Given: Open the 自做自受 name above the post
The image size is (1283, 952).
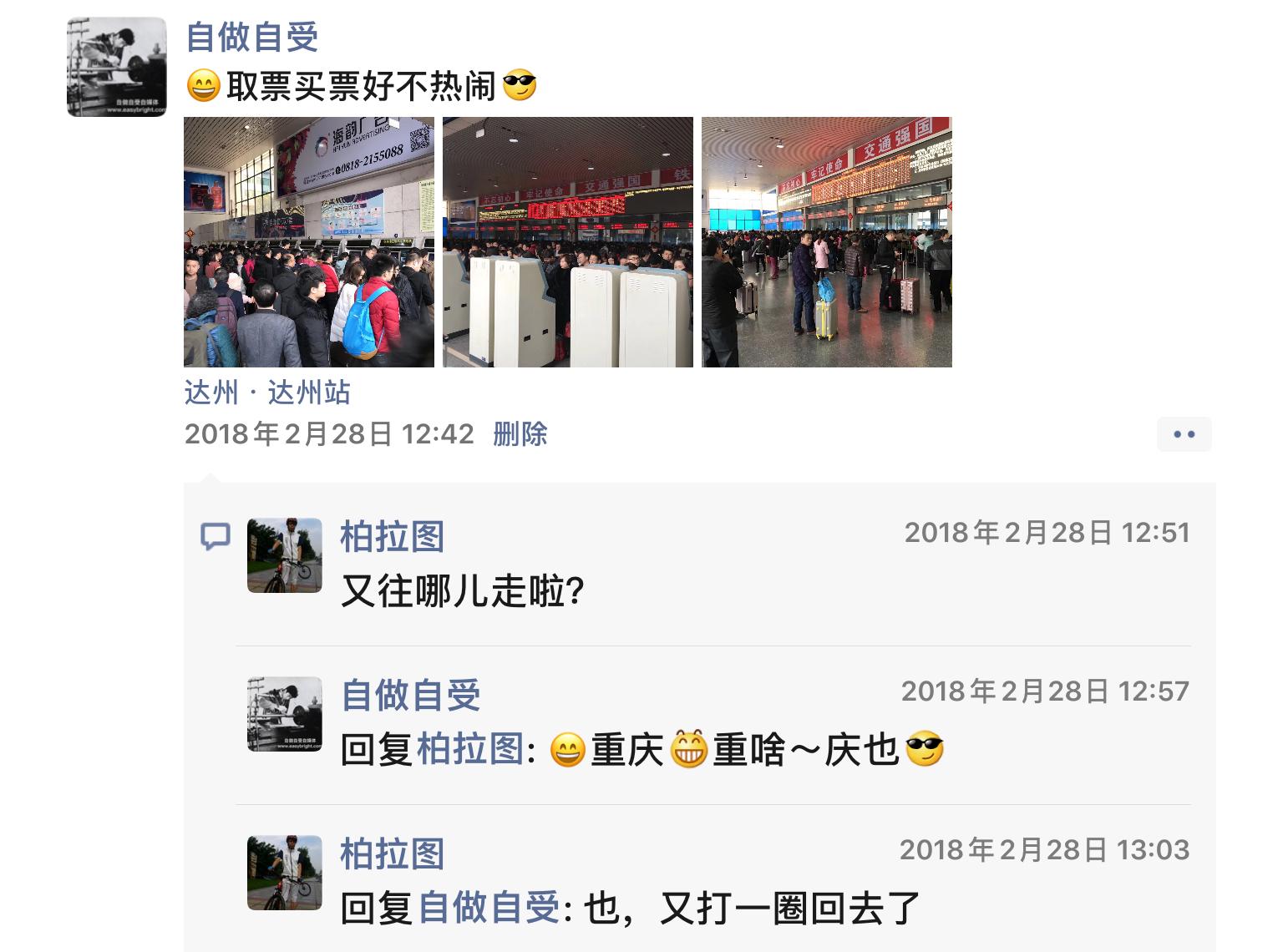Looking at the screenshot, I should click(251, 38).
